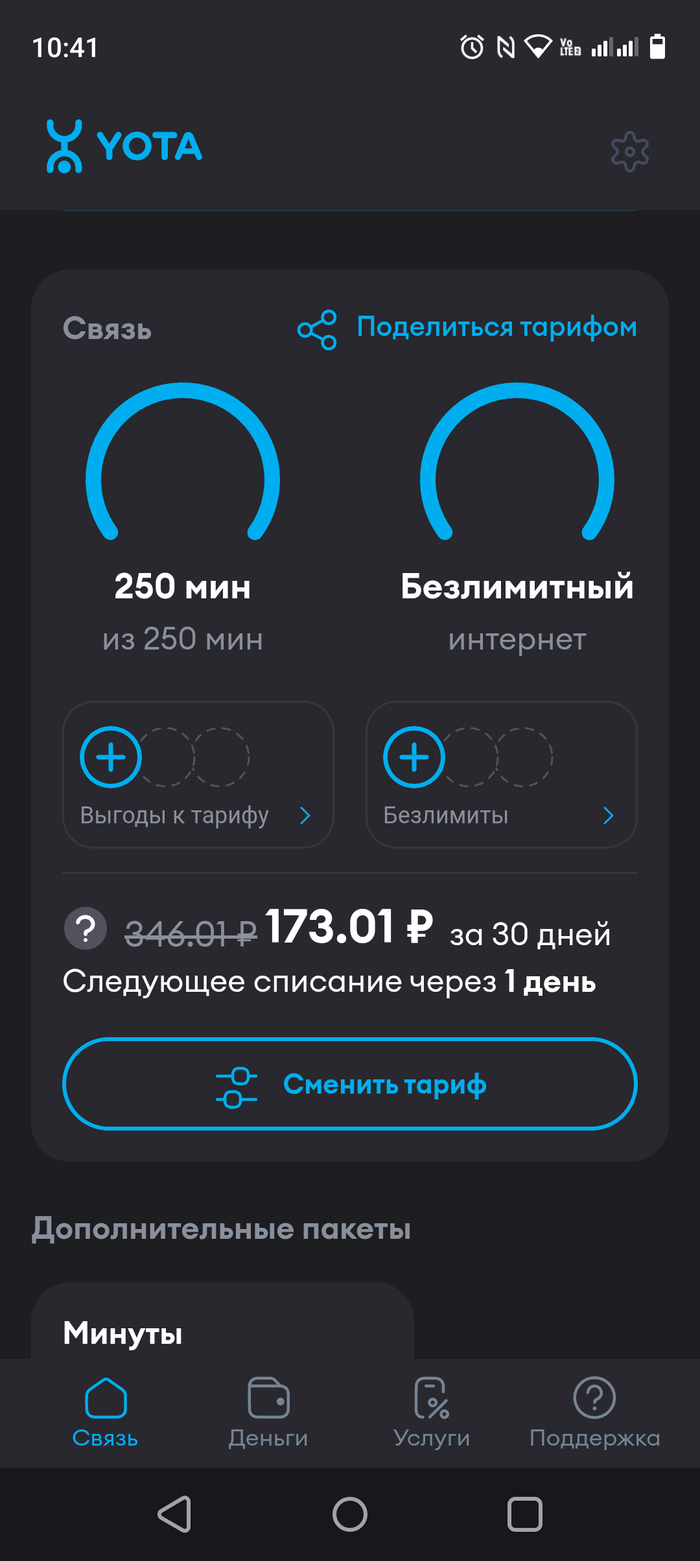Open the 'Поддержка' tab

click(x=595, y=1413)
